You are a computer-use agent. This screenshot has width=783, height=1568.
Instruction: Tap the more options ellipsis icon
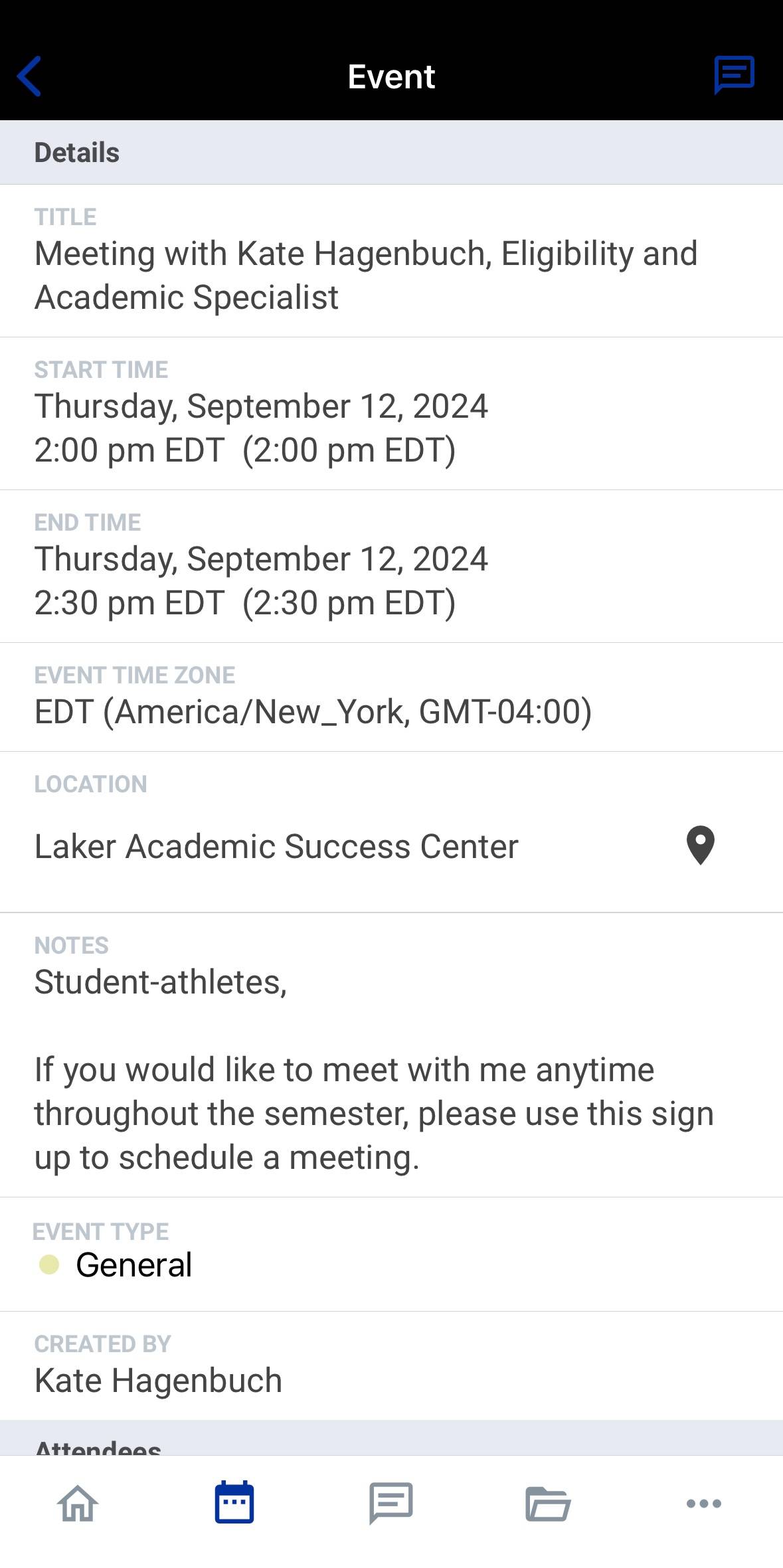(x=705, y=1504)
